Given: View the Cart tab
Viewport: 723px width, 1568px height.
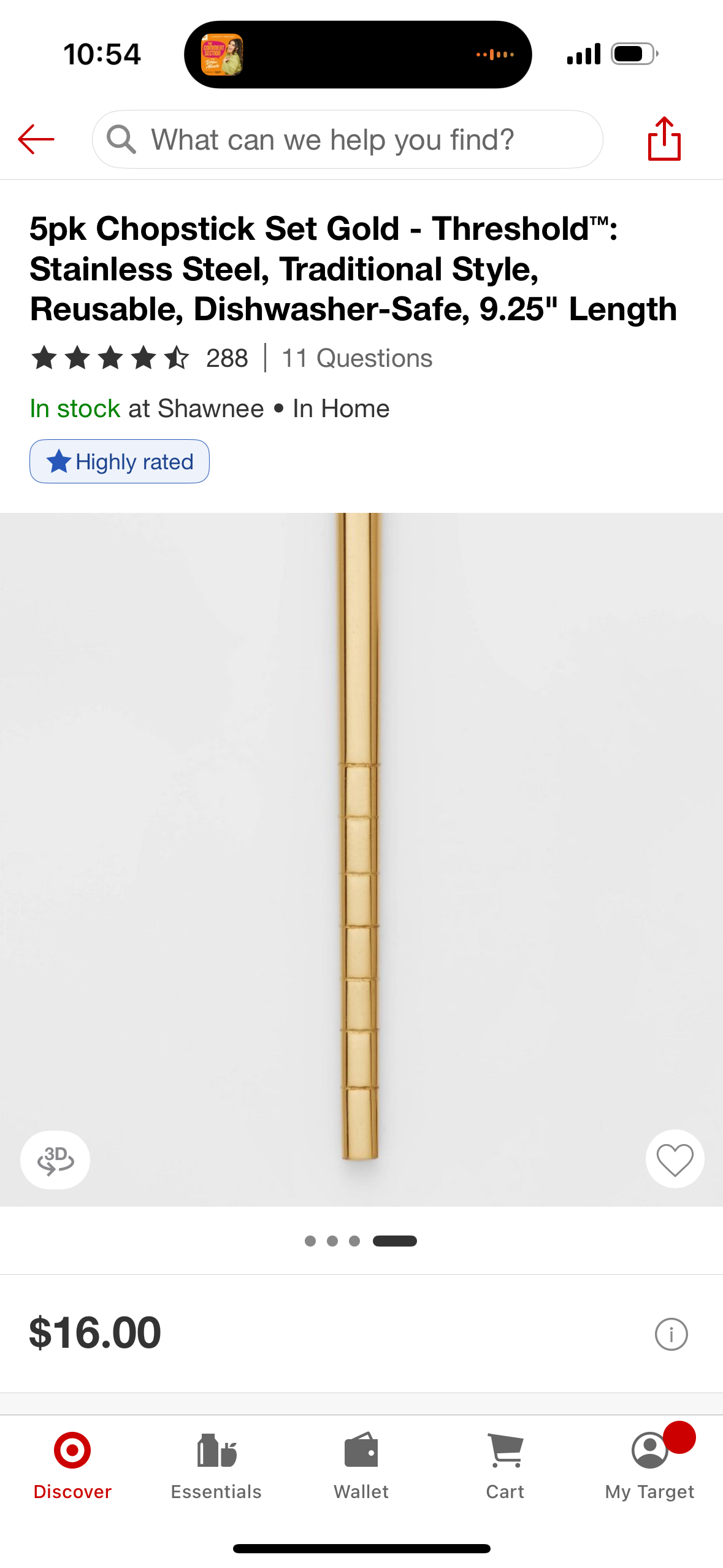Looking at the screenshot, I should [505, 1466].
